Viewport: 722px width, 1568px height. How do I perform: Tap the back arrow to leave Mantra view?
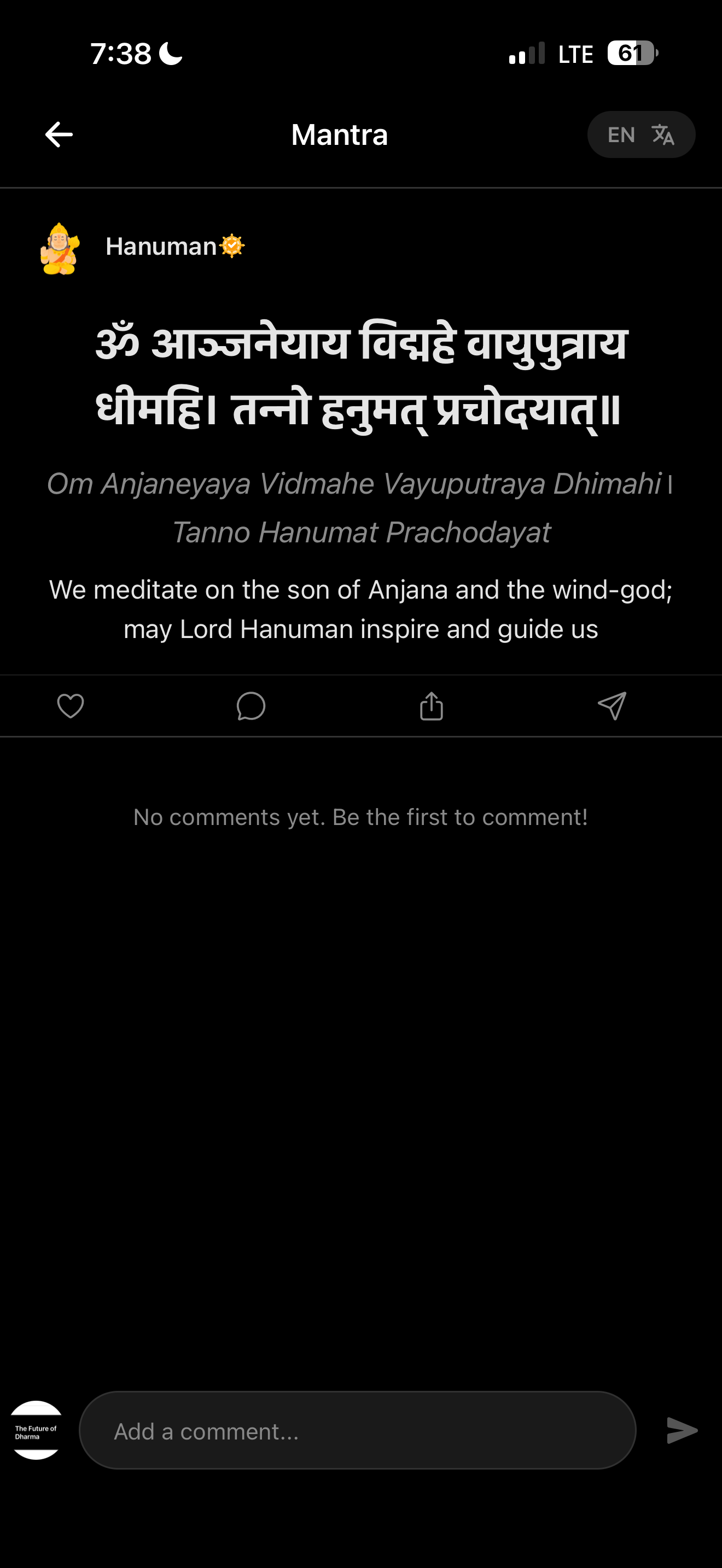57,134
